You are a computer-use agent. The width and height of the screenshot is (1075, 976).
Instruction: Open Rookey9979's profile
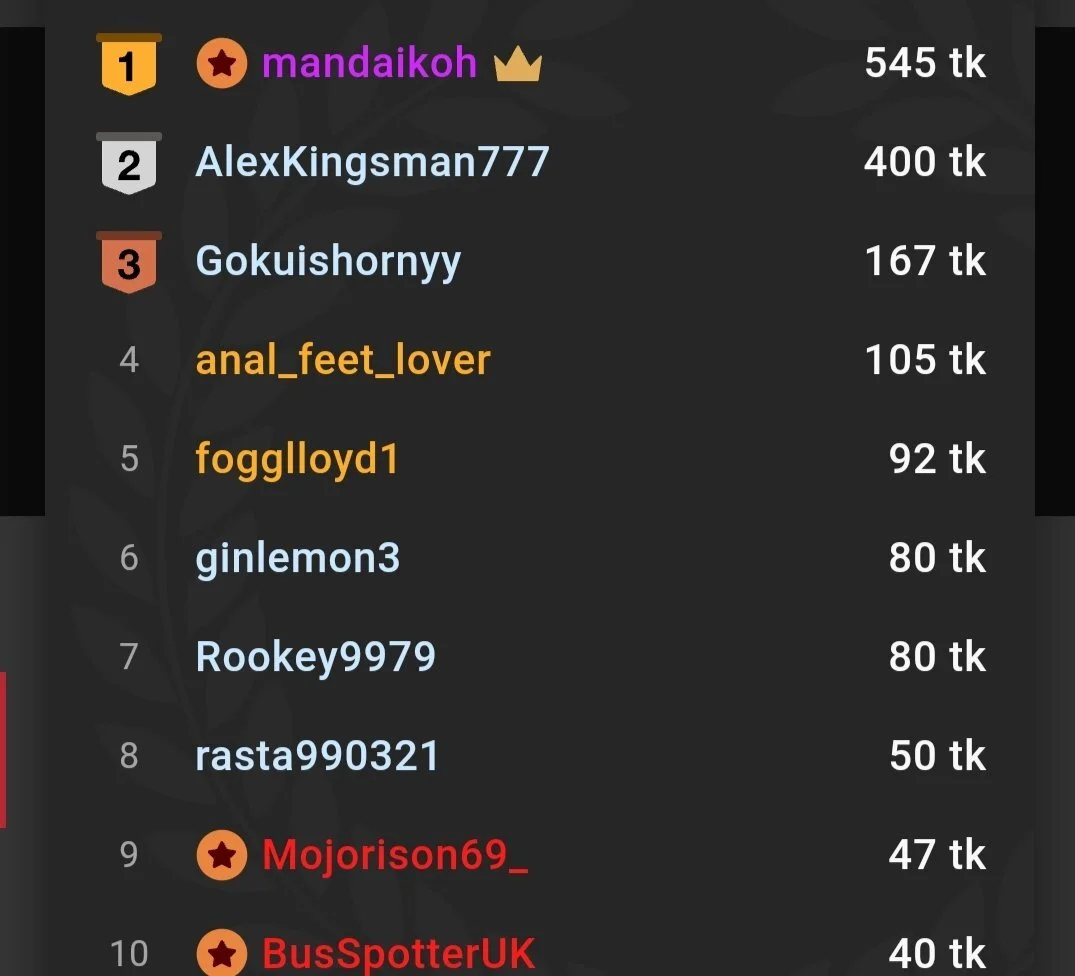(316, 657)
